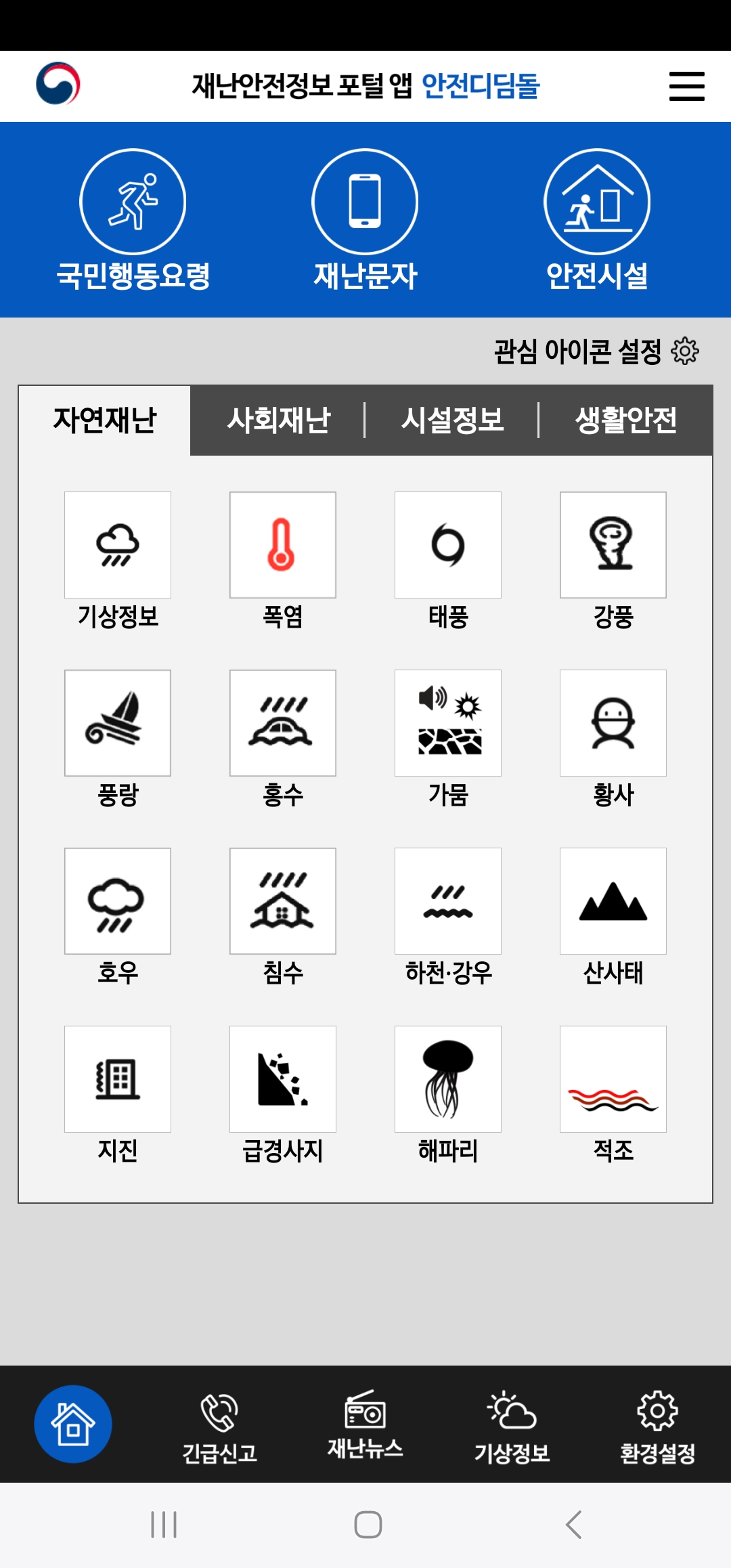Open the 해파리 jellyfish tile
This screenshot has height=1568, width=731.
pos(448,1095)
